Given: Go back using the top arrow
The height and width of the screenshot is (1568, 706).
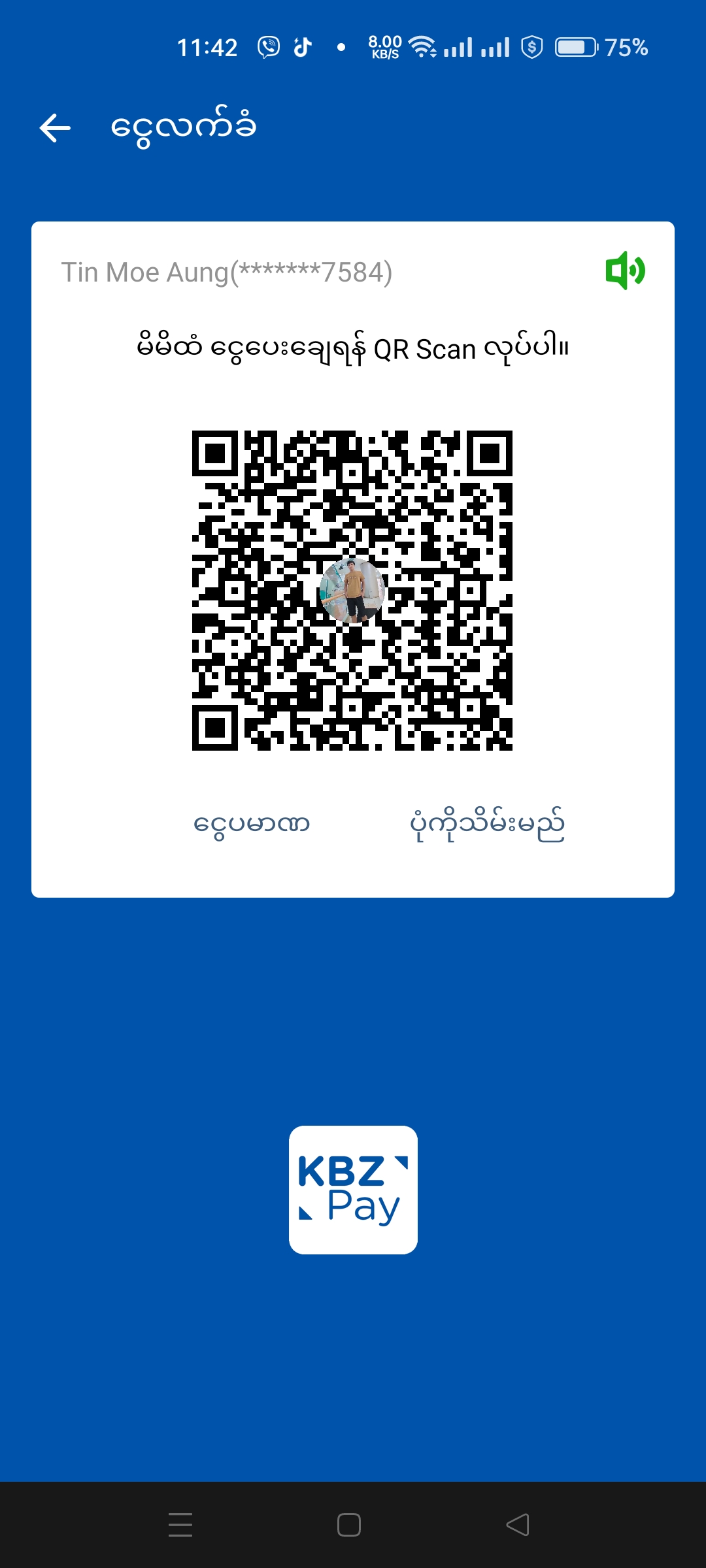Looking at the screenshot, I should (55, 127).
